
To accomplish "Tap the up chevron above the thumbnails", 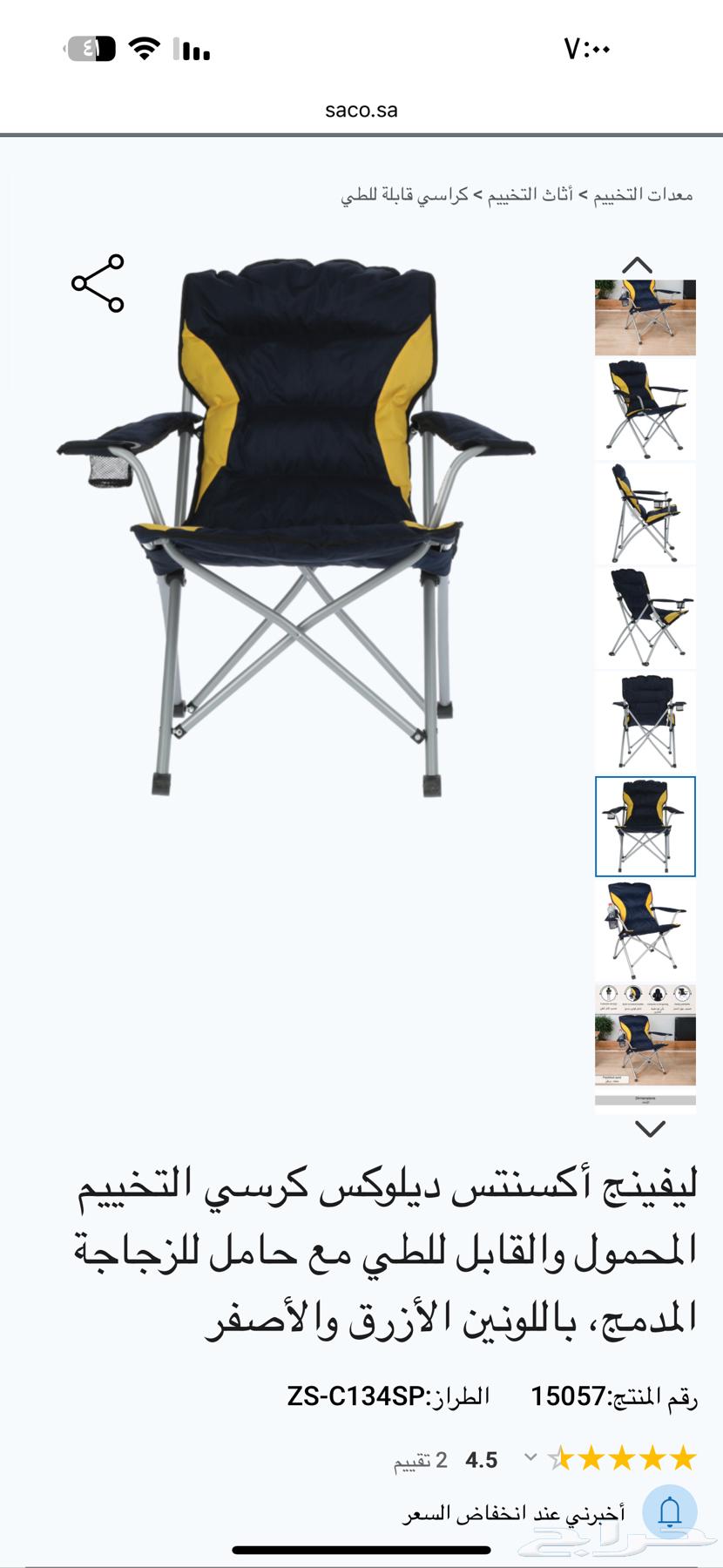I will (x=638, y=264).
